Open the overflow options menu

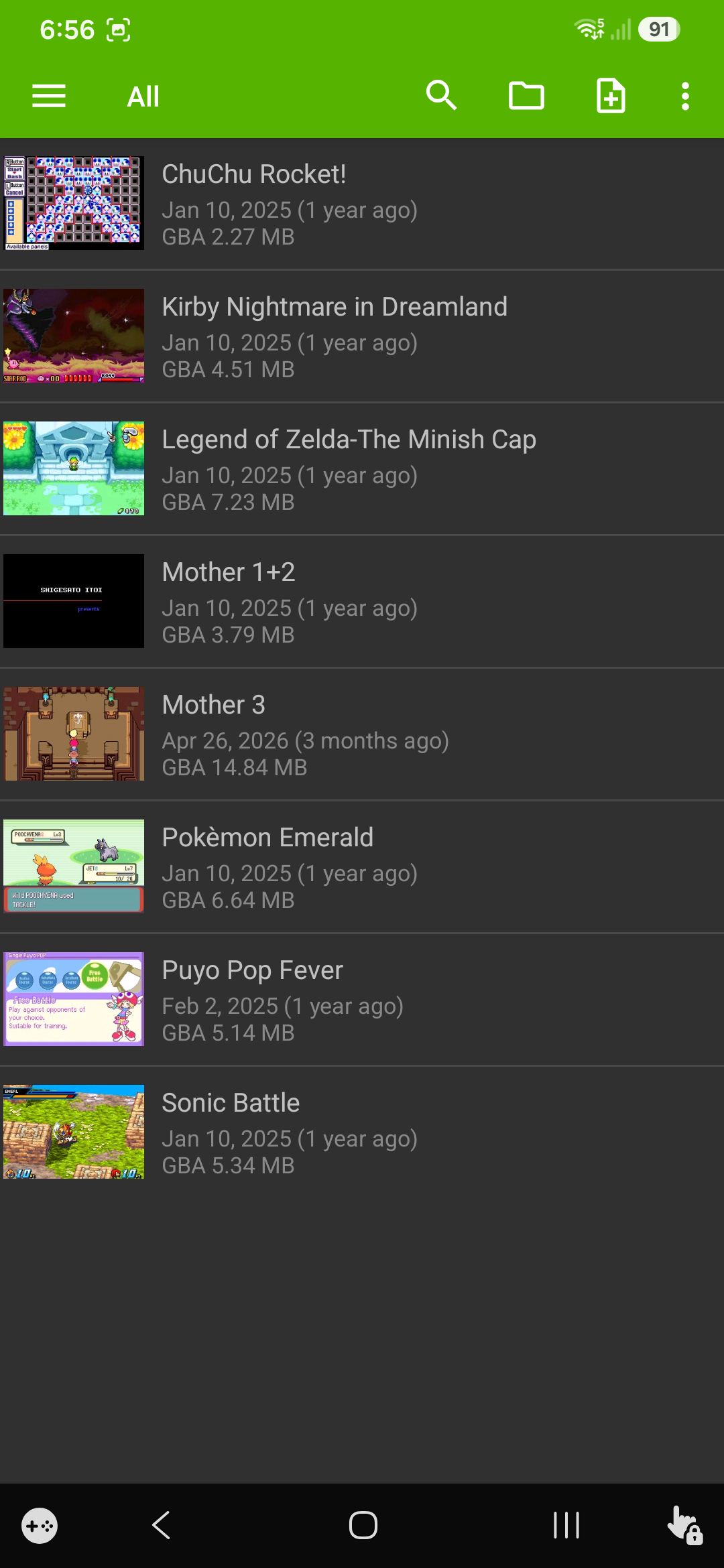684,96
